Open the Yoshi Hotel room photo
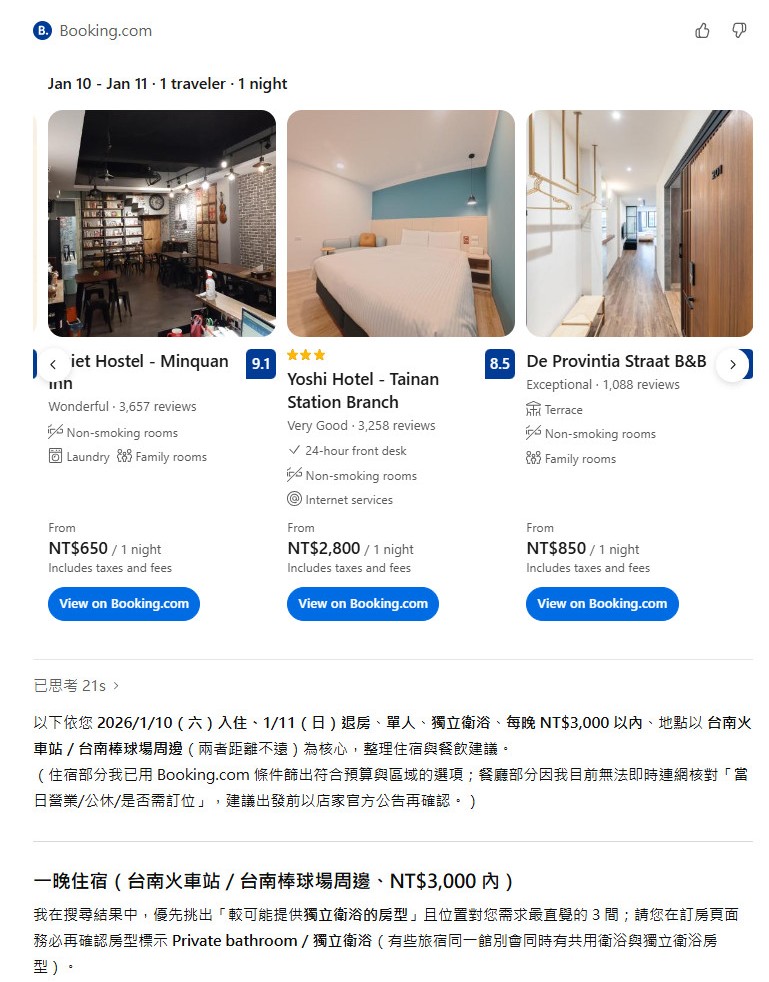The height and width of the screenshot is (982, 769). tap(401, 223)
